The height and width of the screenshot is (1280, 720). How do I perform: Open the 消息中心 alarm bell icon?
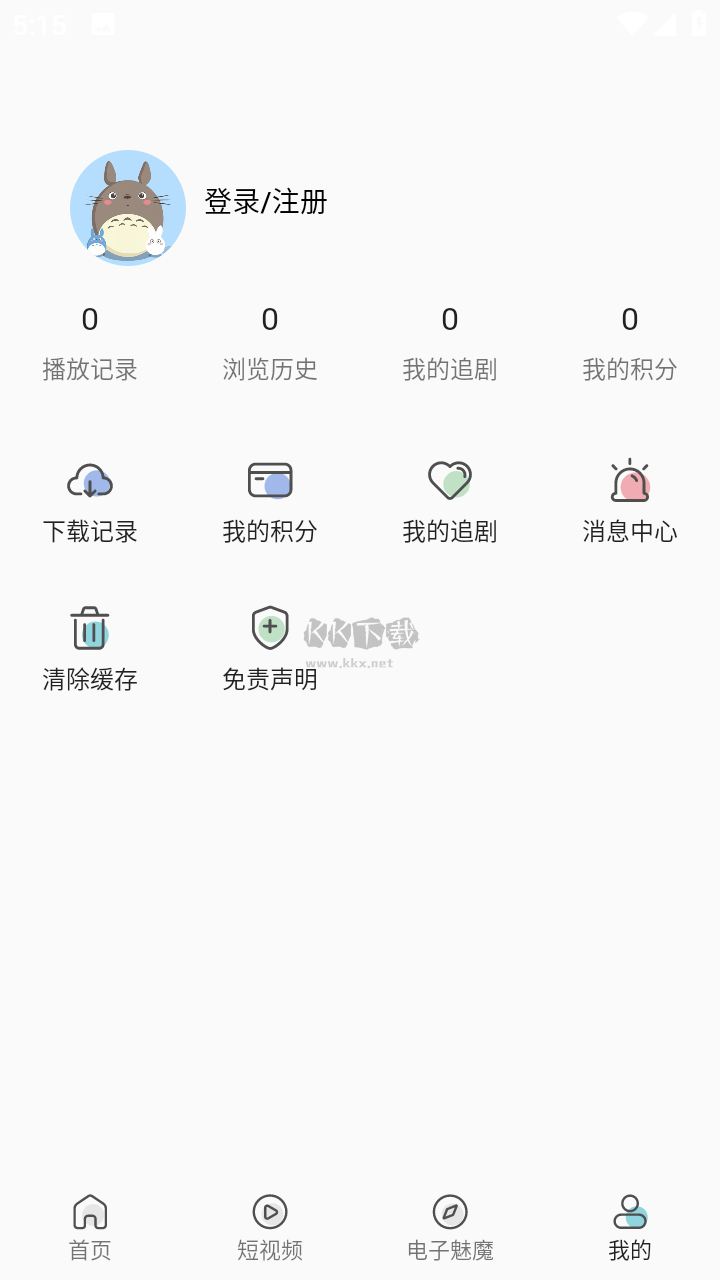629,481
